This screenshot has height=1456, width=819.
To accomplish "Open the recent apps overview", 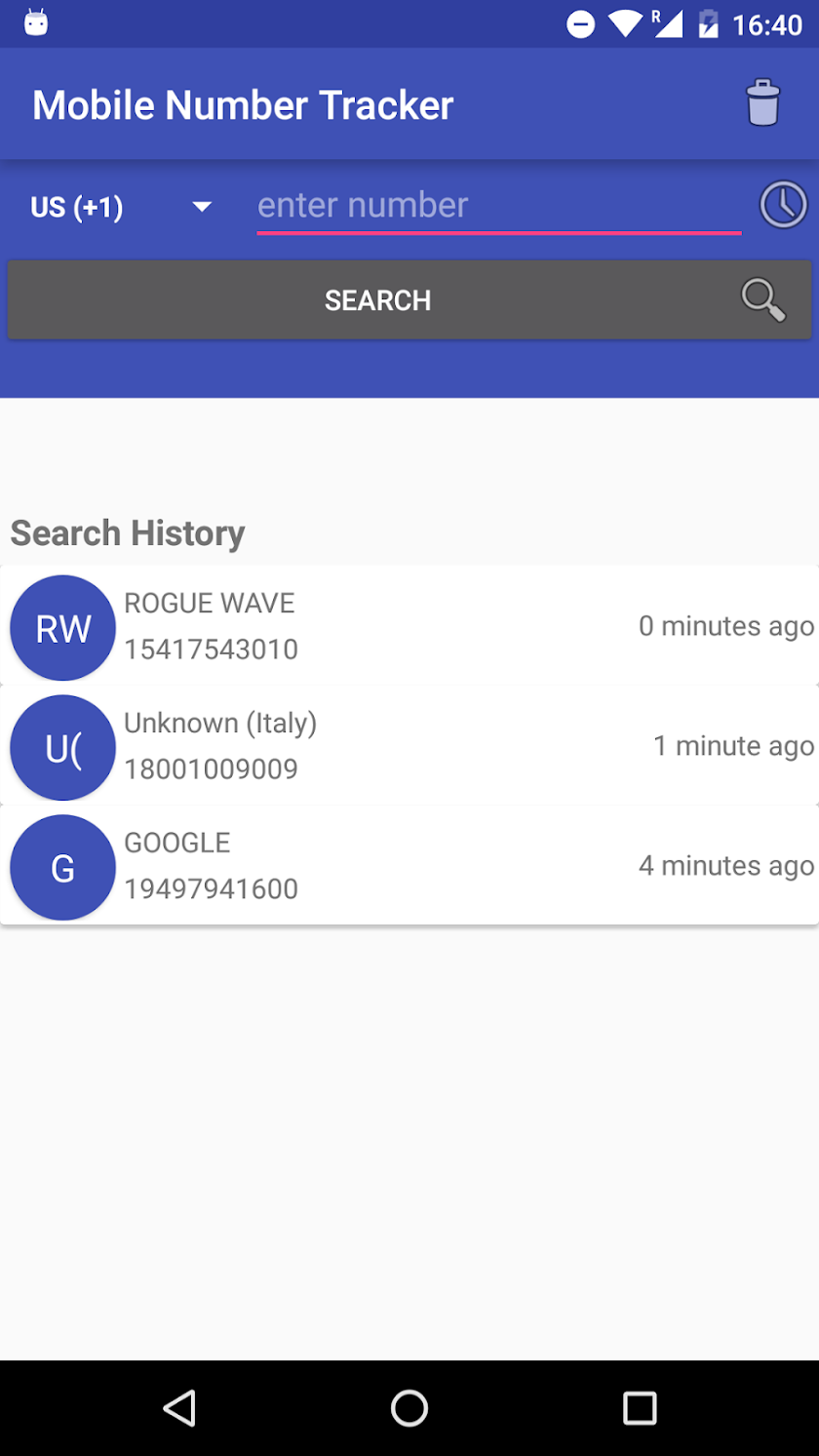I will pyautogui.click(x=640, y=1407).
